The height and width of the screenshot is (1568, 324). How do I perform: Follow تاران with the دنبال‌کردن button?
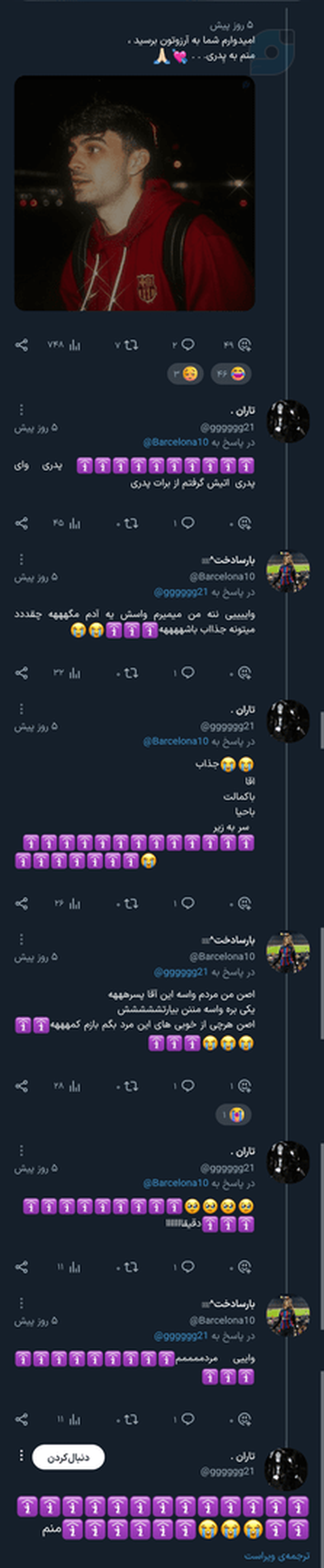[x=68, y=1457]
